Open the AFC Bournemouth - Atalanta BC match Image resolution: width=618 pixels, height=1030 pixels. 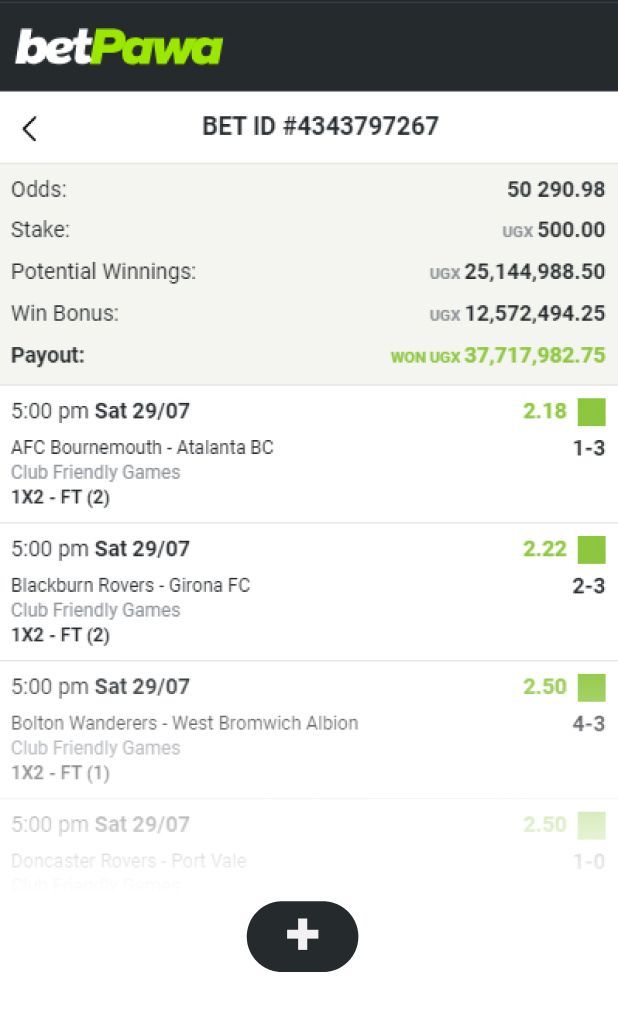pos(142,448)
